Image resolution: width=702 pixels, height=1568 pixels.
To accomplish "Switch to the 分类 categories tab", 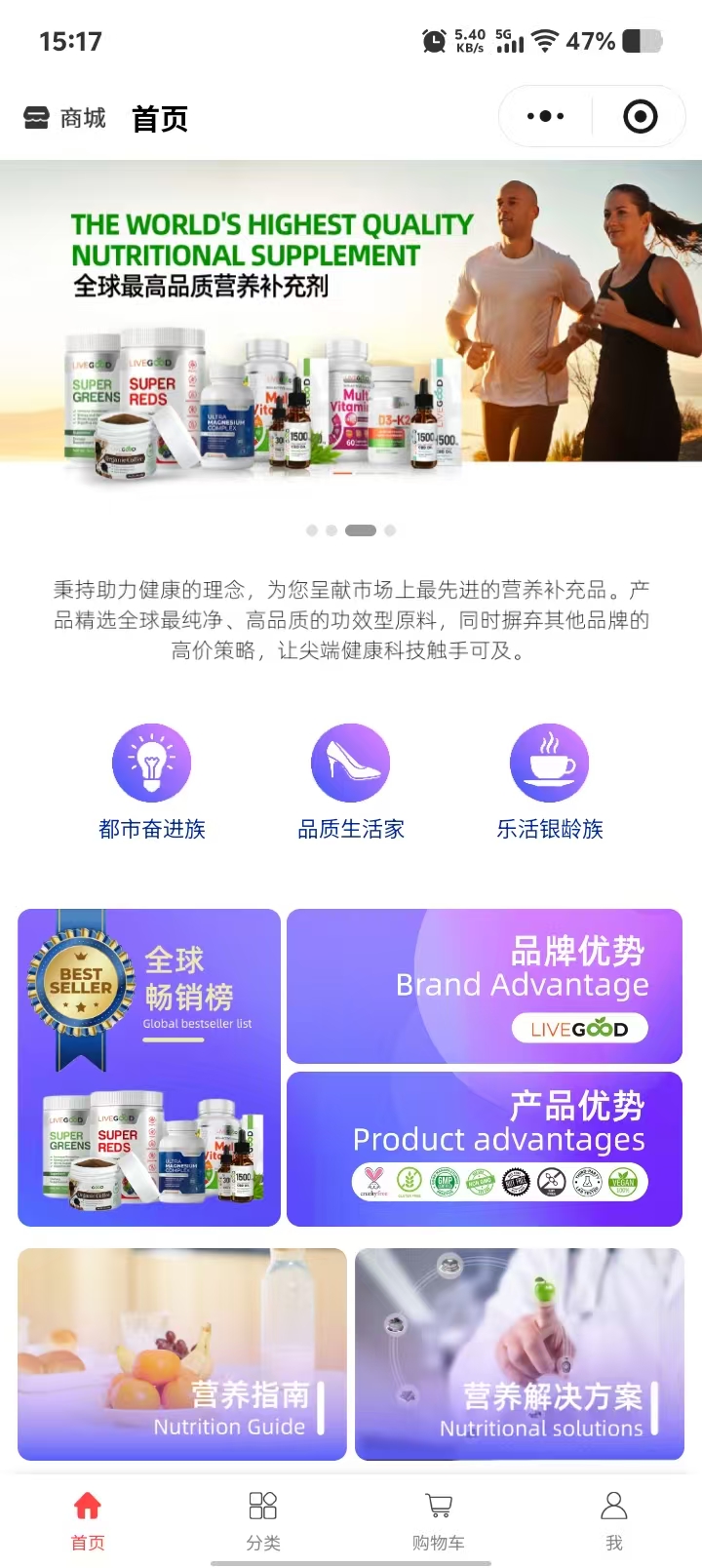I will (263, 1519).
